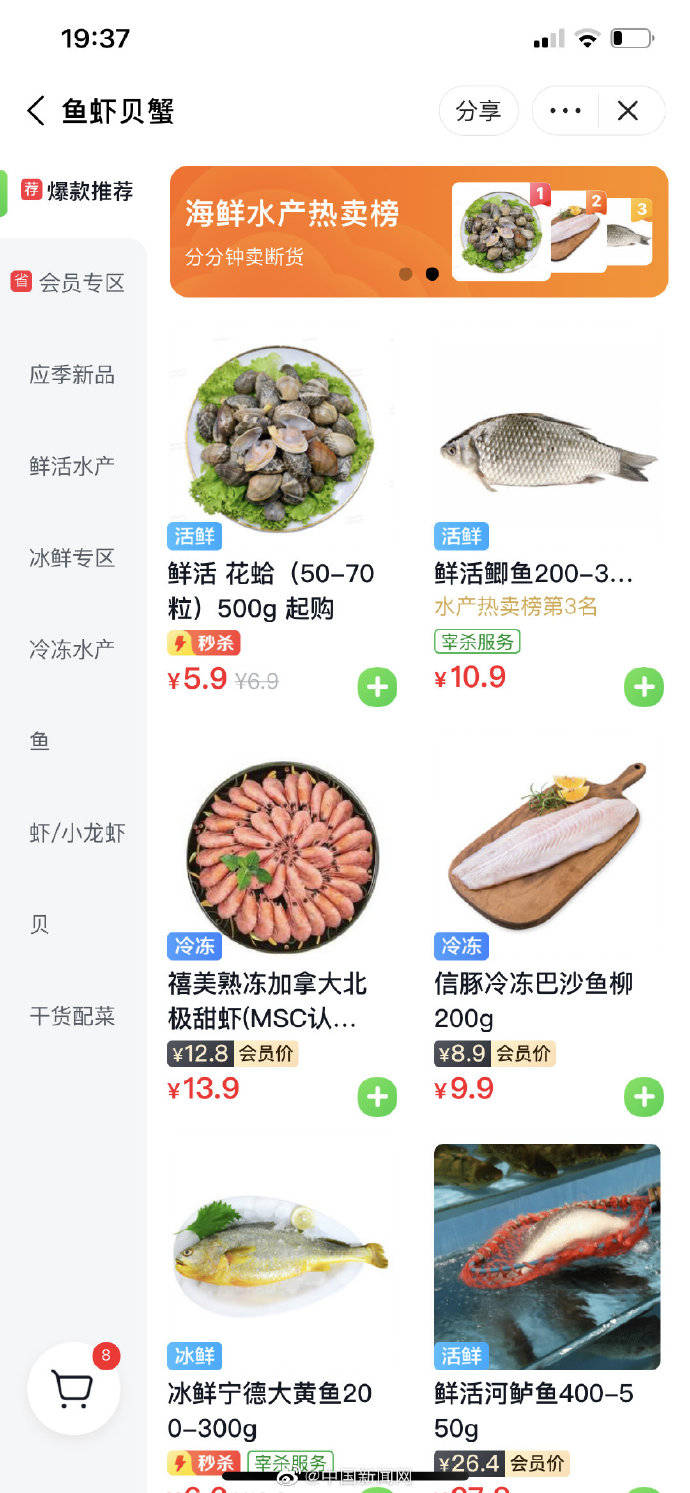Open 贝 category
Screen dimensions: 690x1493
[x=40, y=924]
